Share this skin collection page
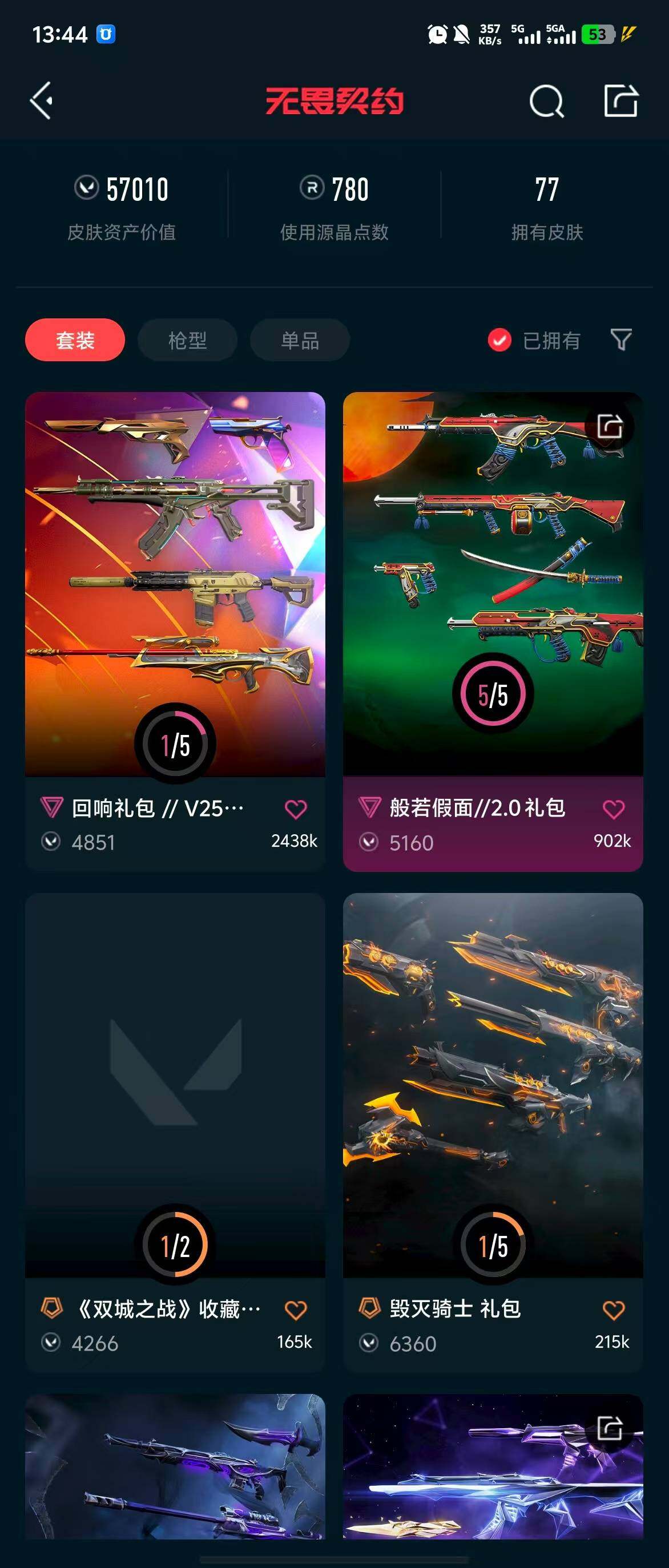The height and width of the screenshot is (1568, 669). point(620,101)
